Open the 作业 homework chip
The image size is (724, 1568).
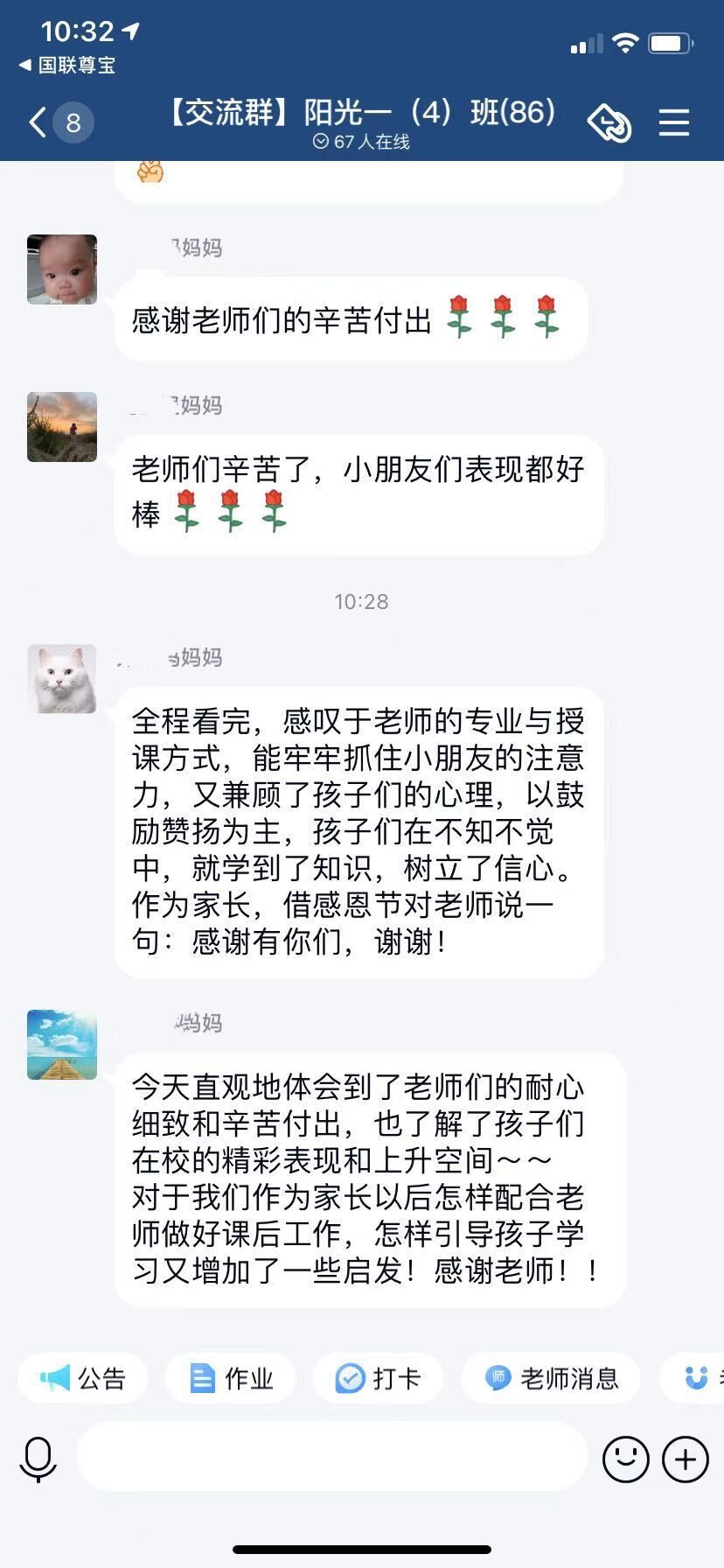point(232,1378)
